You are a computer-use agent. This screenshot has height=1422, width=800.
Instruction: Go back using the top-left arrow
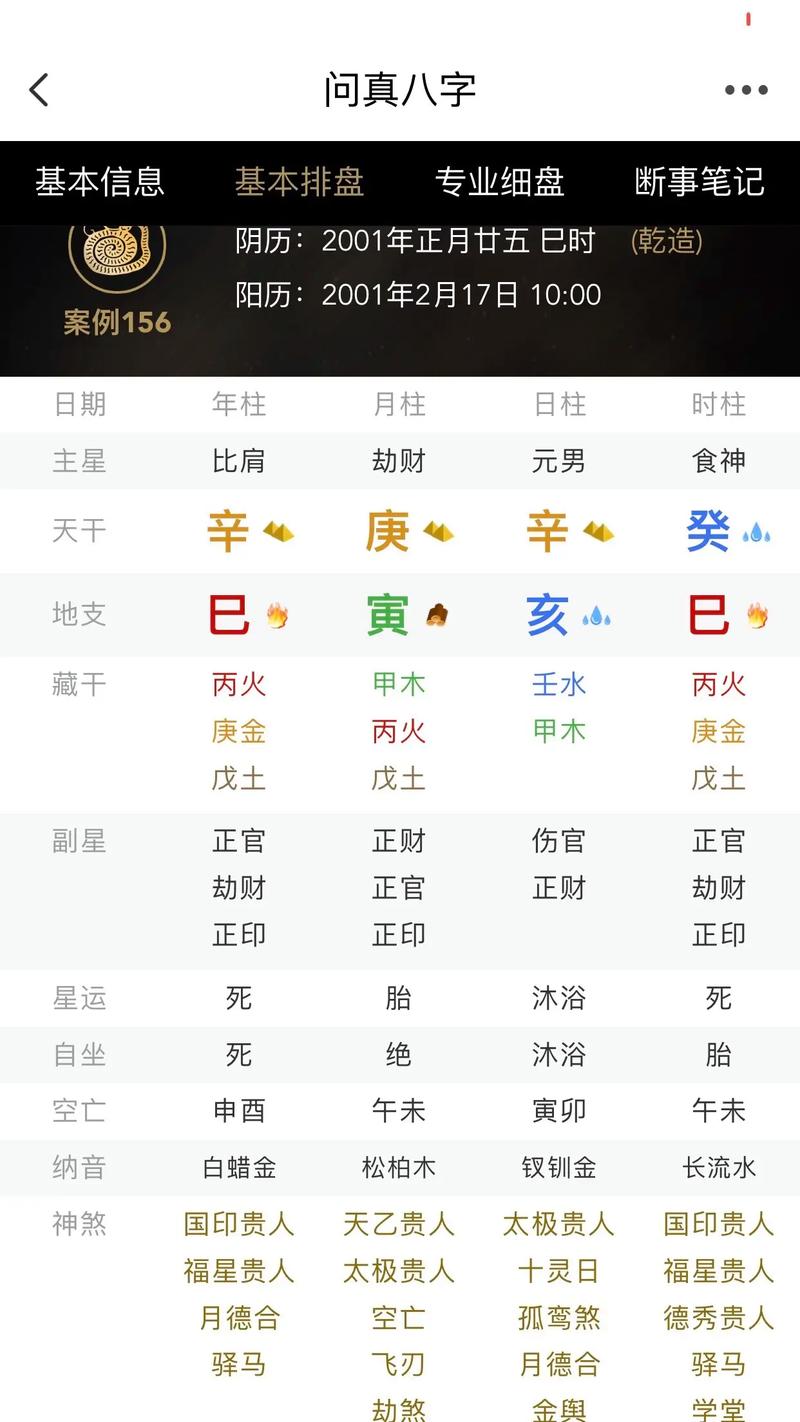(39, 90)
